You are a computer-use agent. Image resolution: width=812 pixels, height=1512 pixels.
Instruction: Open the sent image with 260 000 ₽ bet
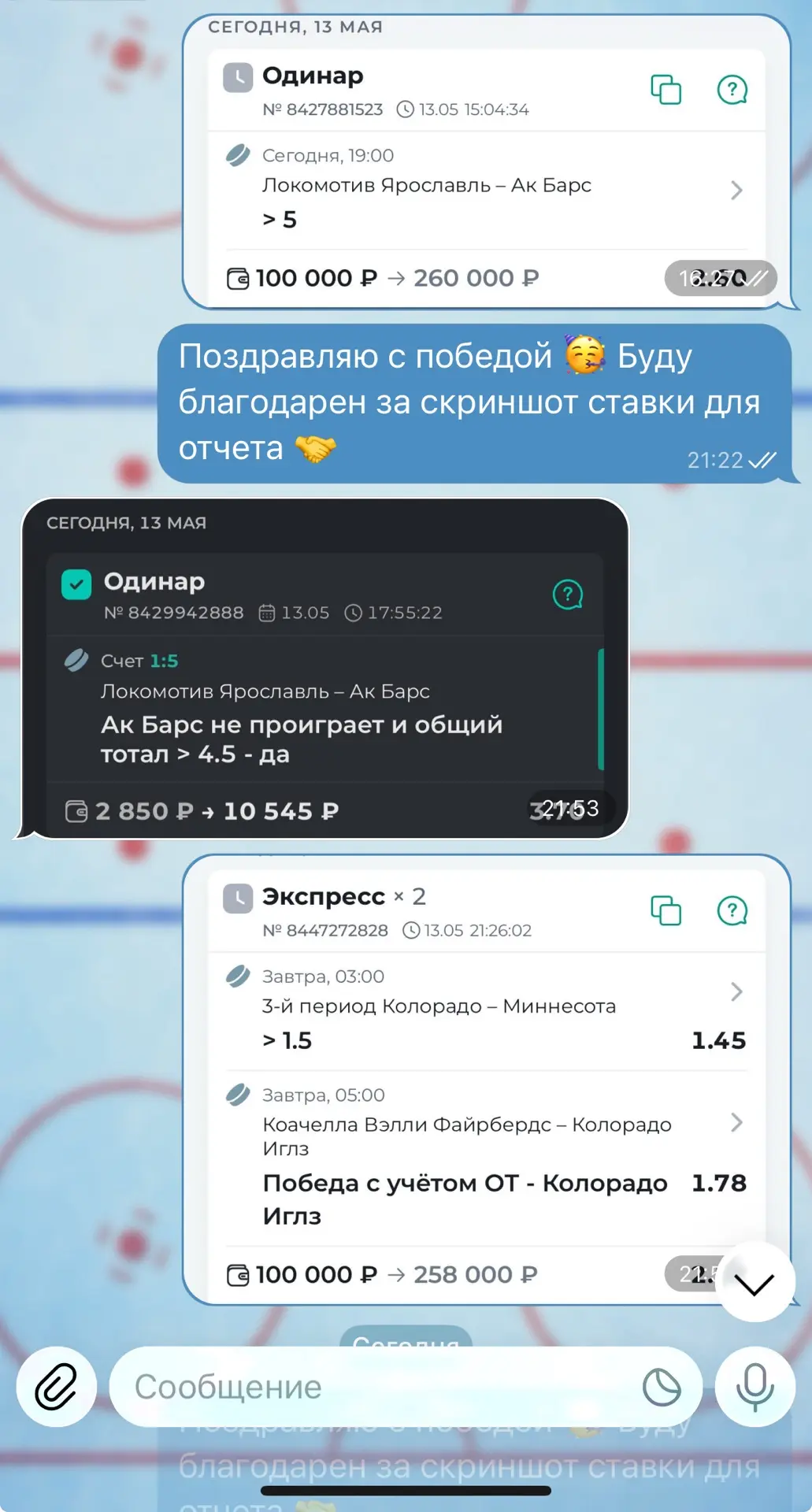point(487,161)
